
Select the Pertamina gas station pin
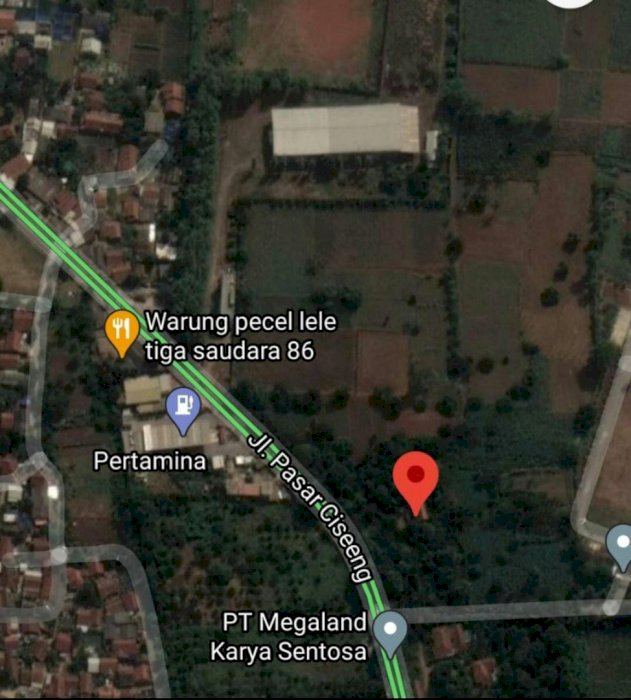point(183,409)
